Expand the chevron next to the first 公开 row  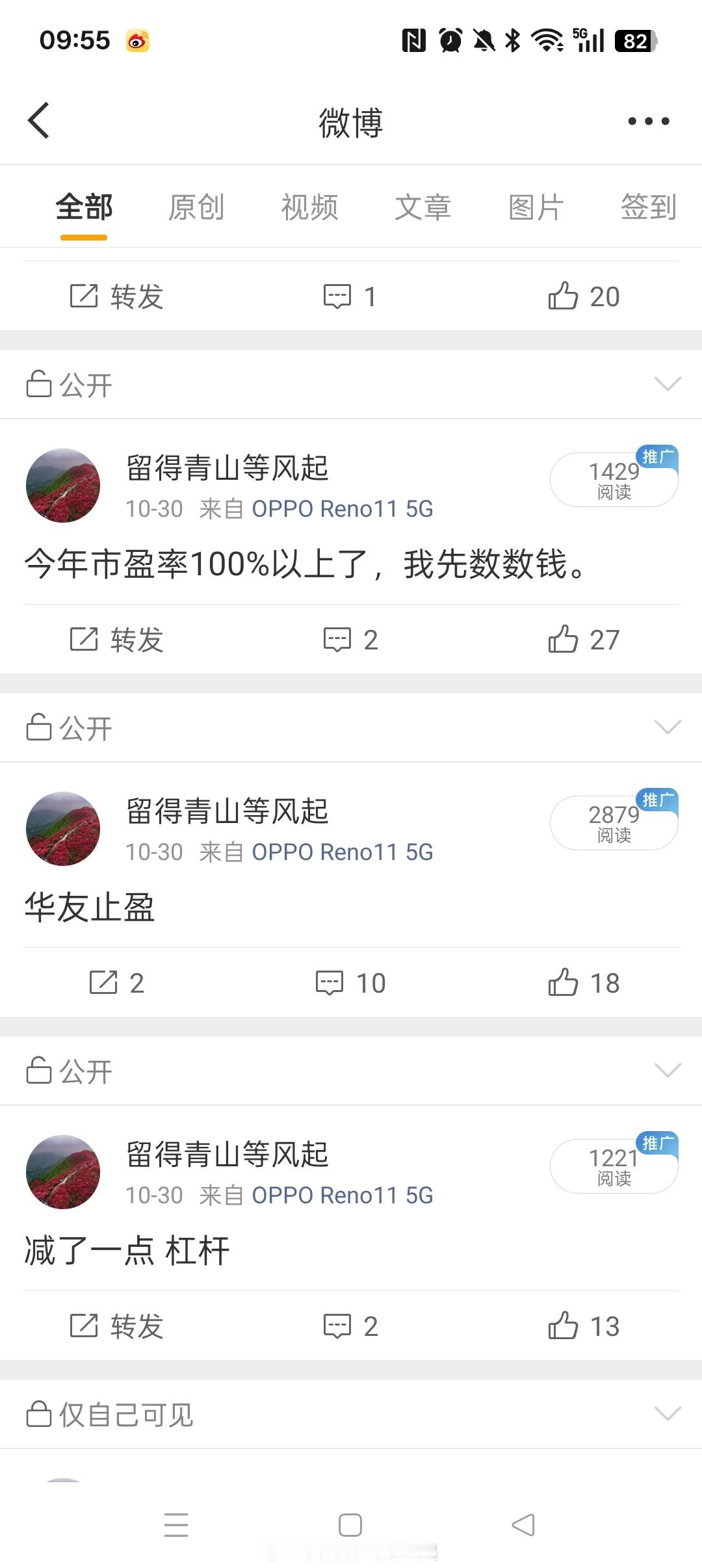667,384
